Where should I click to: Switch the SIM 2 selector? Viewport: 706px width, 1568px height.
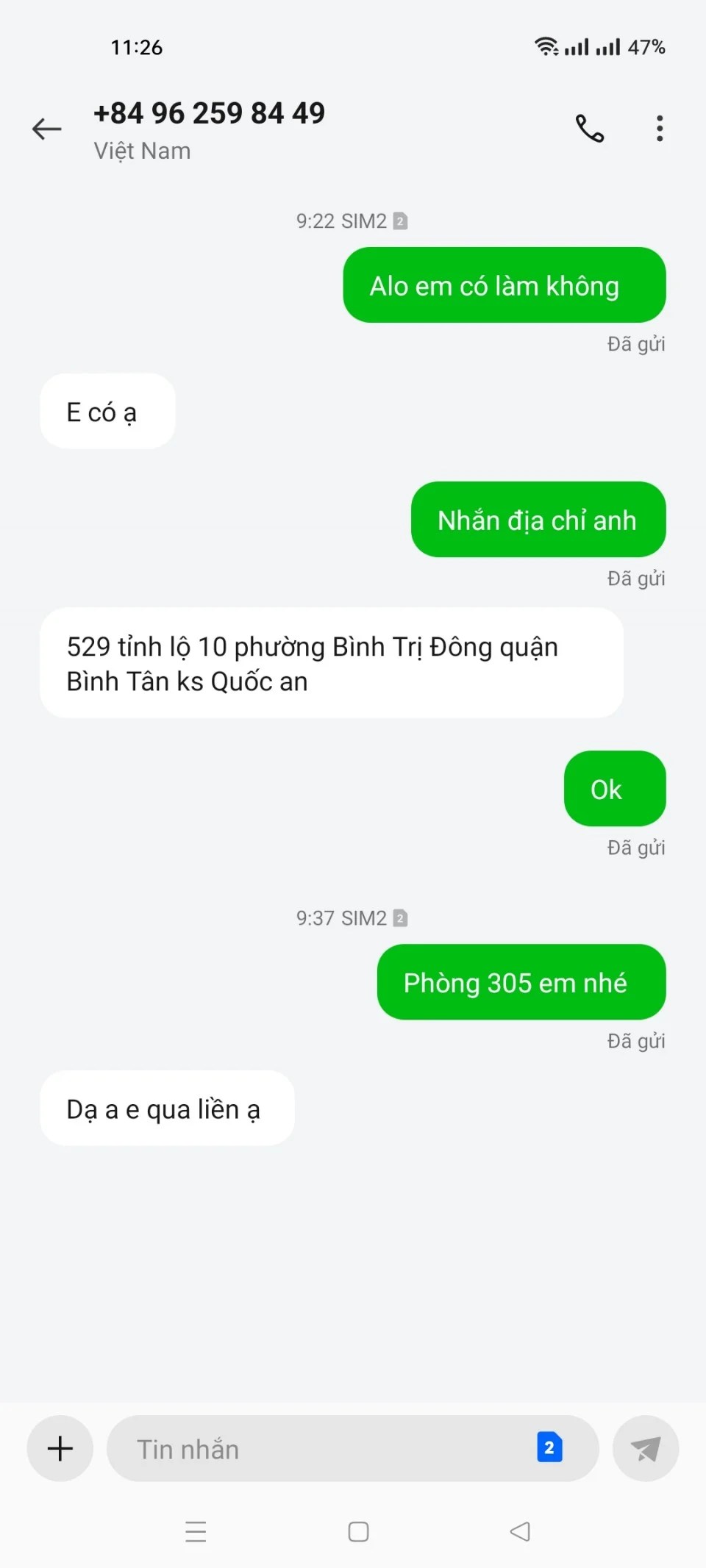(549, 1447)
